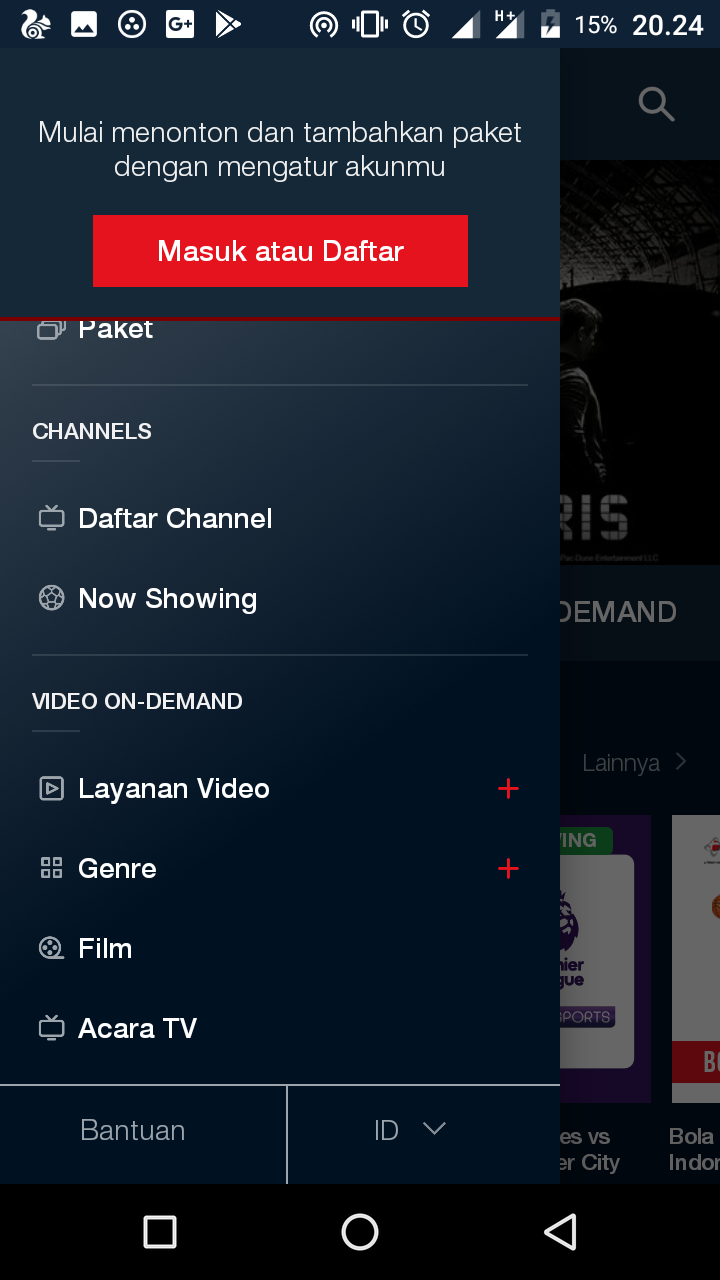Tap the system home button
Screen dimensions: 720x1280
(360, 1232)
